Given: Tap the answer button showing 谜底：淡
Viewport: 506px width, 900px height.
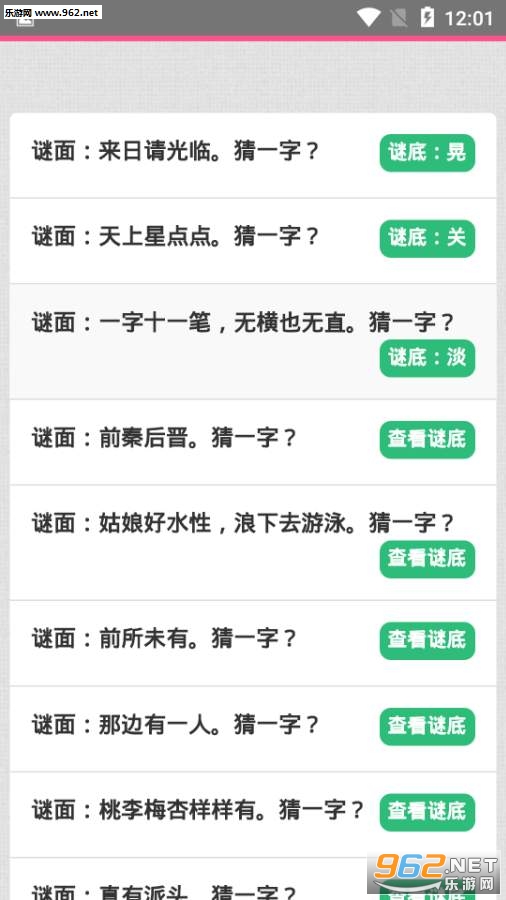Looking at the screenshot, I should [x=427, y=358].
